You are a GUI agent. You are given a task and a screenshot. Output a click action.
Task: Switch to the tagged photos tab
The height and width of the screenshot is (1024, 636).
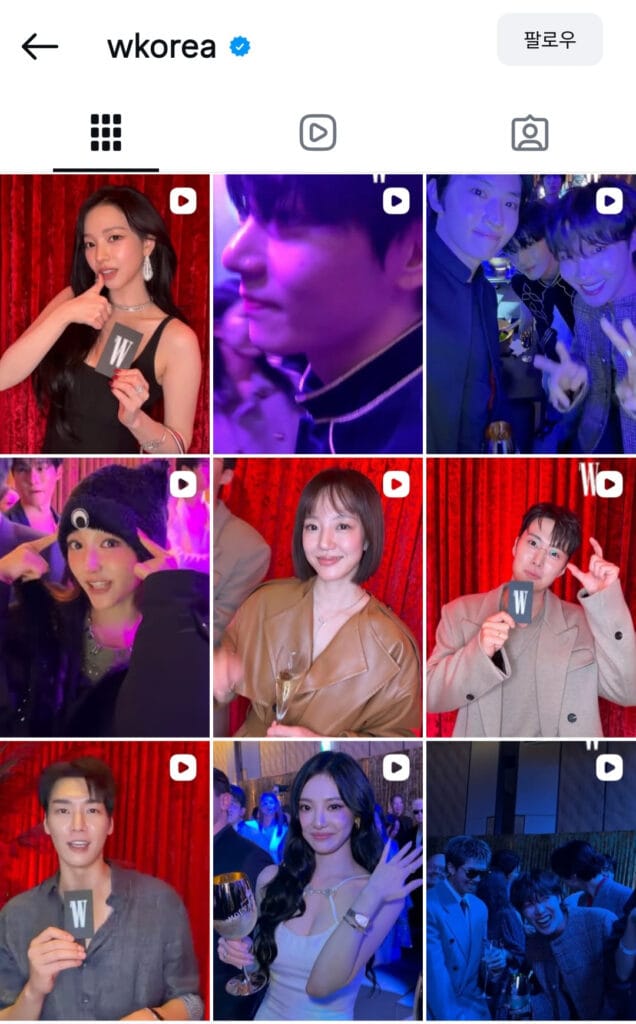coord(529,133)
